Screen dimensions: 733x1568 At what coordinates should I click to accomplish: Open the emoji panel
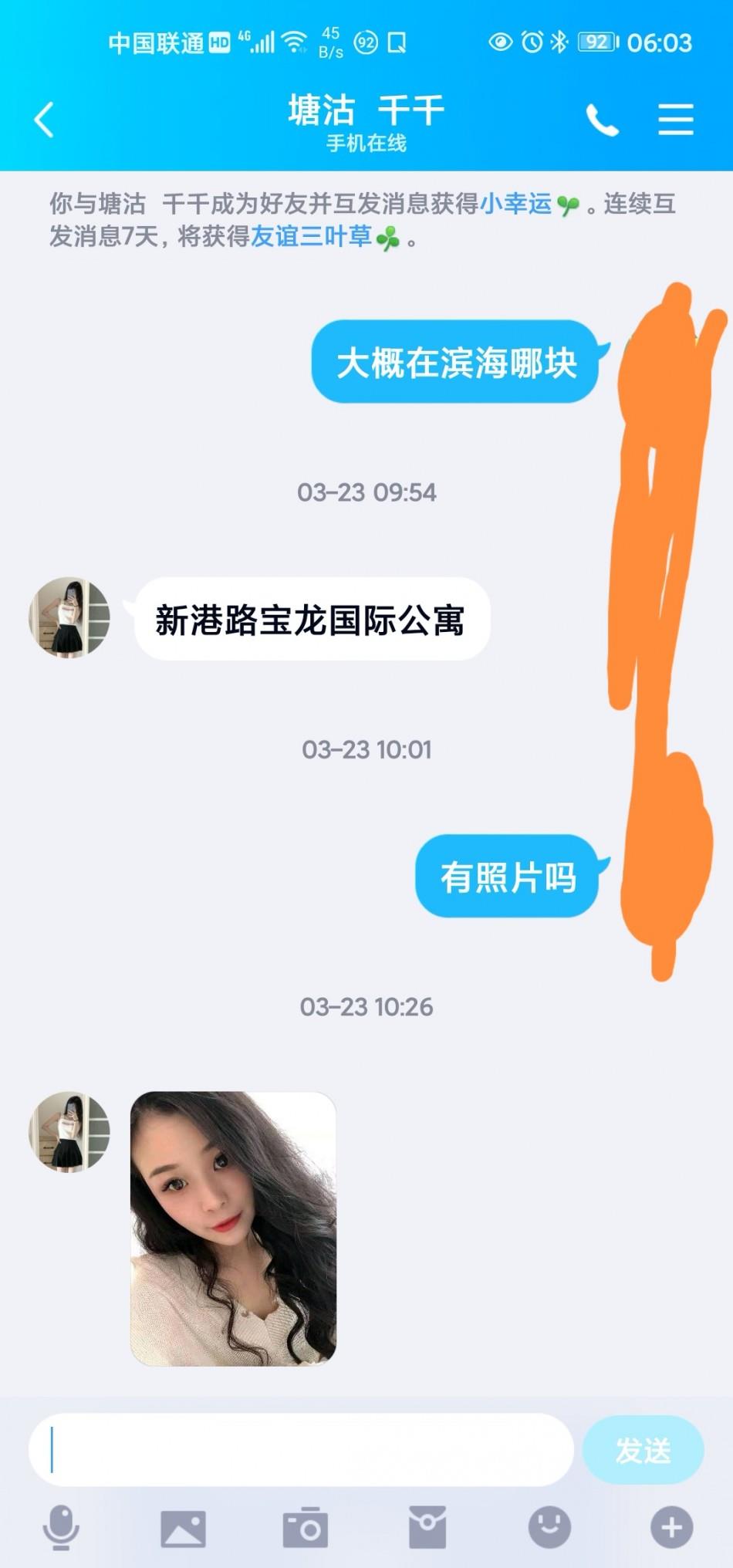pyautogui.click(x=549, y=1527)
